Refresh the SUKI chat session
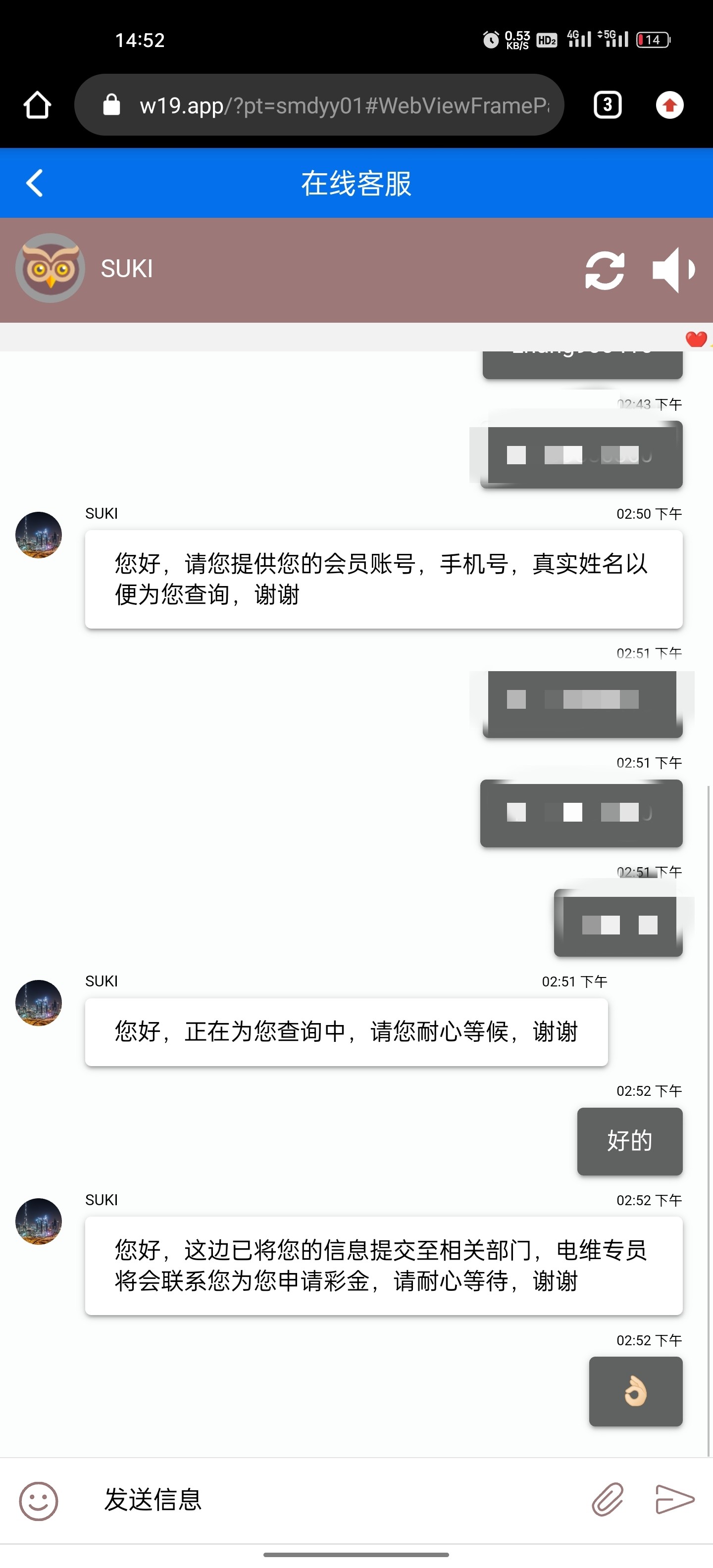Image resolution: width=713 pixels, height=1568 pixels. pos(604,270)
